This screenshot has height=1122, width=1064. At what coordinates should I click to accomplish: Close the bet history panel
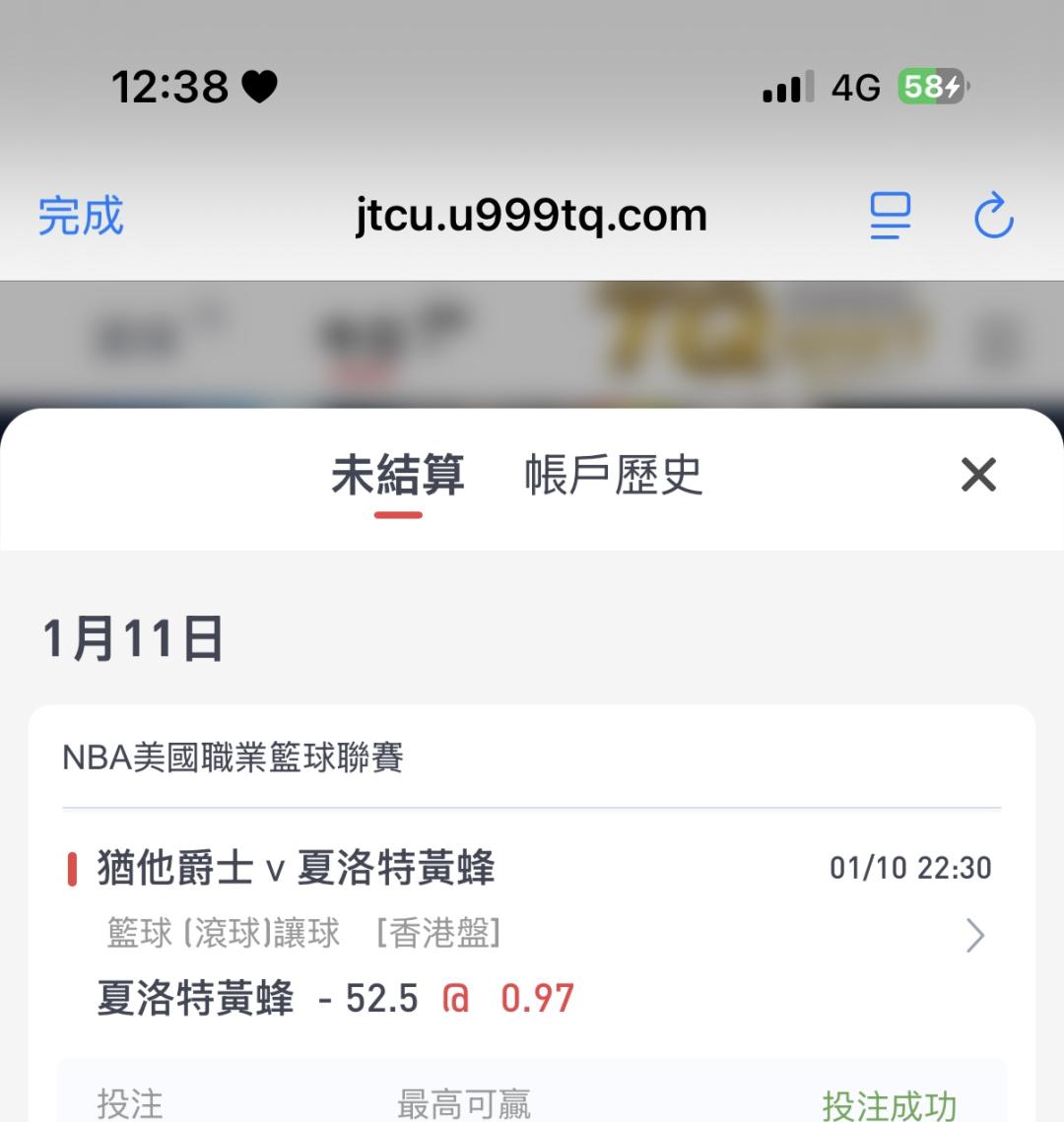pyautogui.click(x=978, y=475)
